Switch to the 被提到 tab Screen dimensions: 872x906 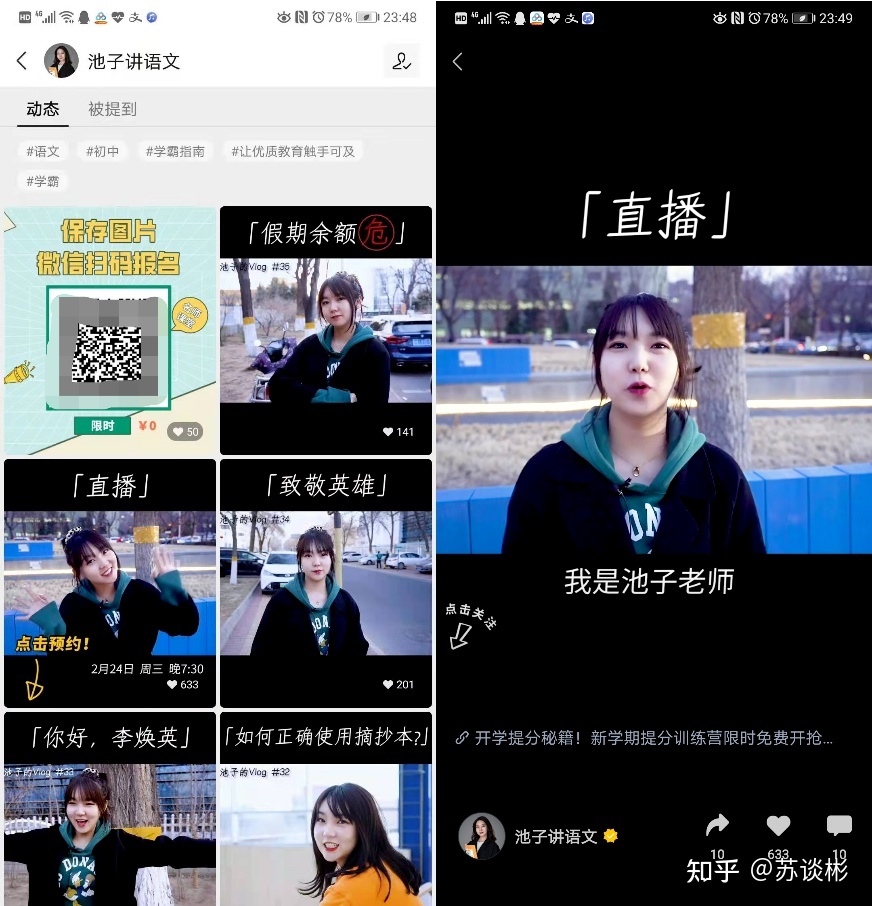pos(113,110)
